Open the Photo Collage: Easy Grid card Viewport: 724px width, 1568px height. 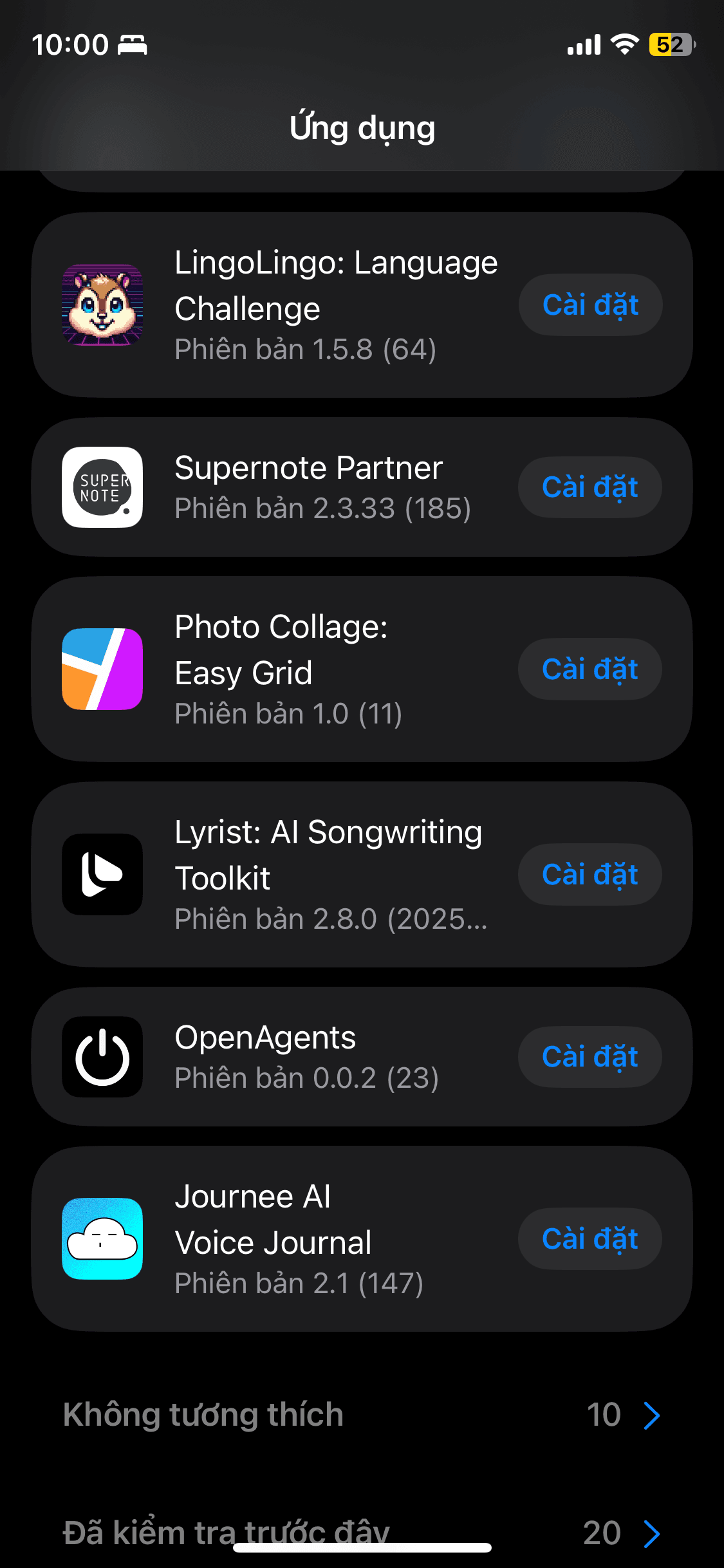coord(362,669)
